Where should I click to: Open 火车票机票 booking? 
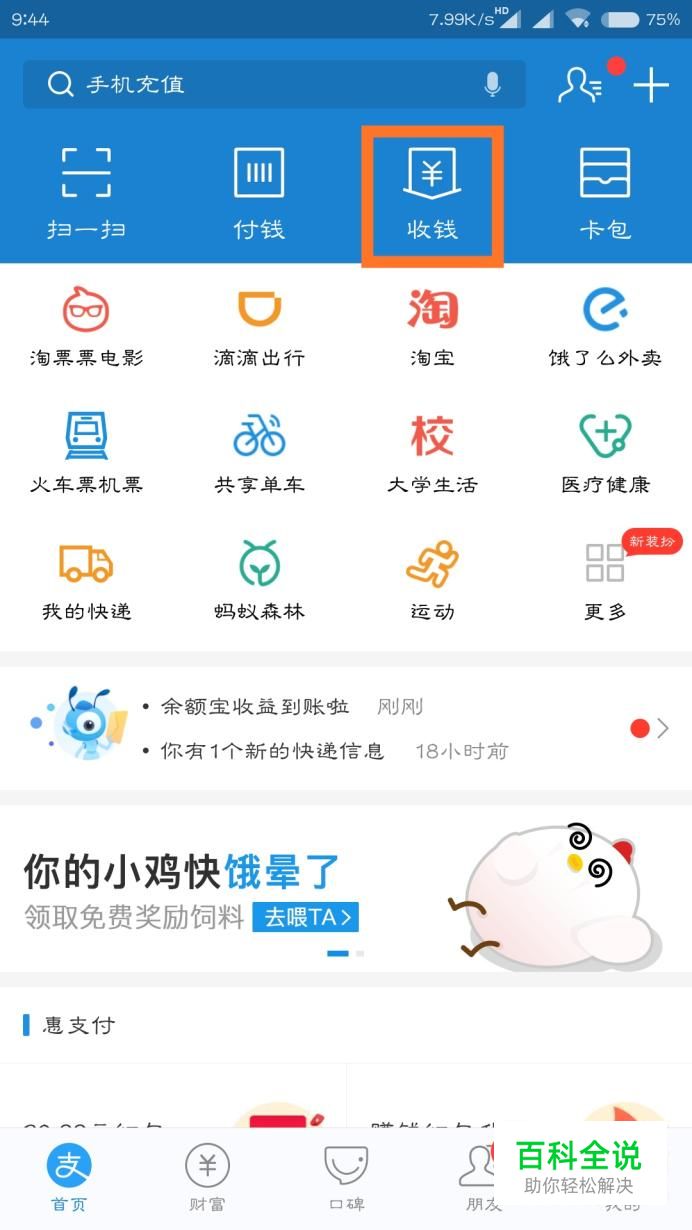point(86,453)
